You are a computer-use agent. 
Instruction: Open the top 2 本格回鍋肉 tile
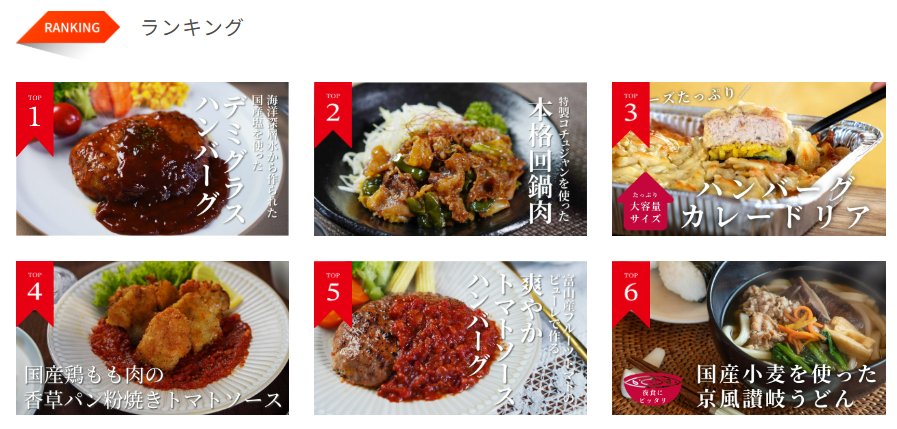pos(450,159)
